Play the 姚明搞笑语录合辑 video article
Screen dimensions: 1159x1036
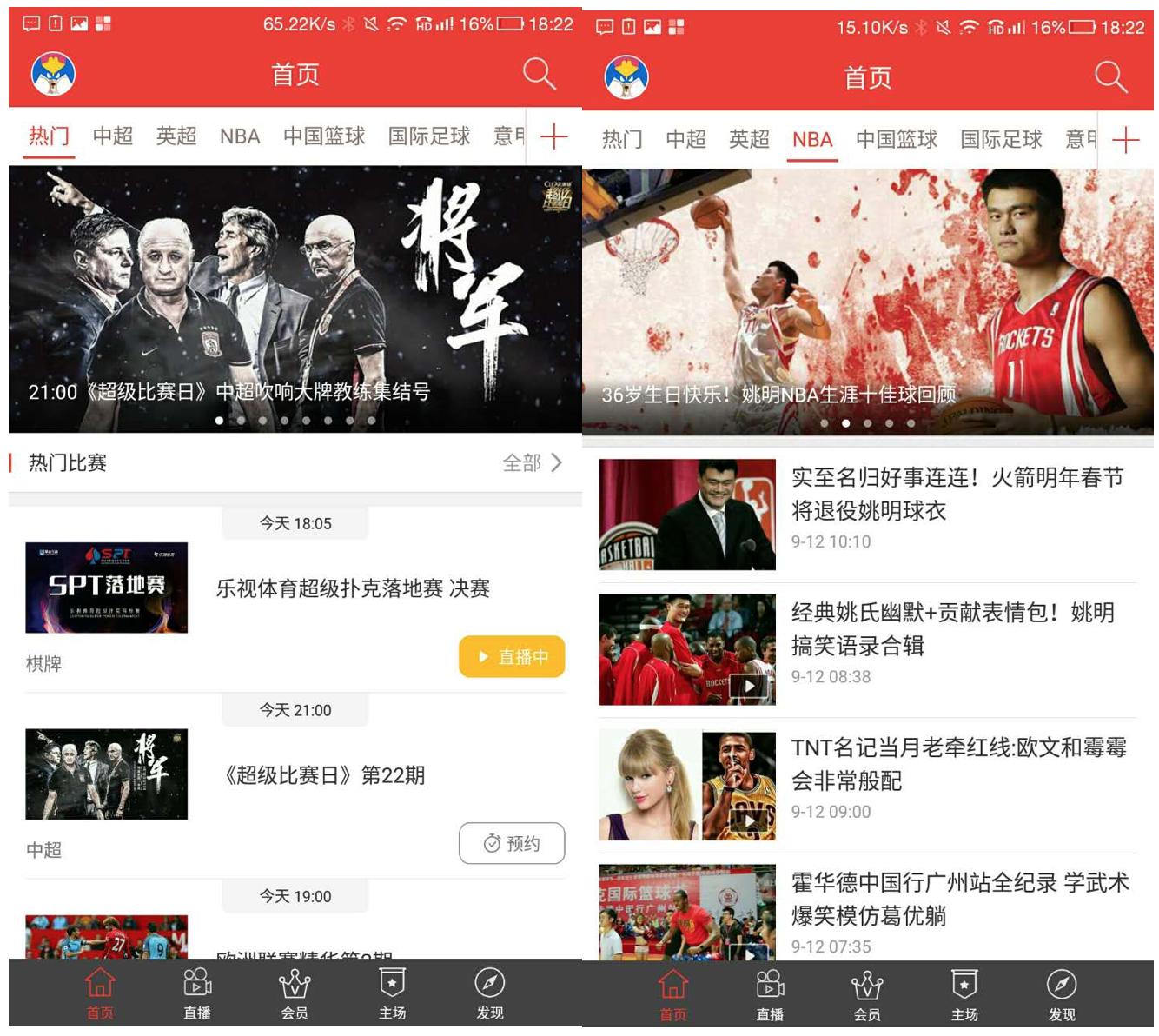[952, 629]
